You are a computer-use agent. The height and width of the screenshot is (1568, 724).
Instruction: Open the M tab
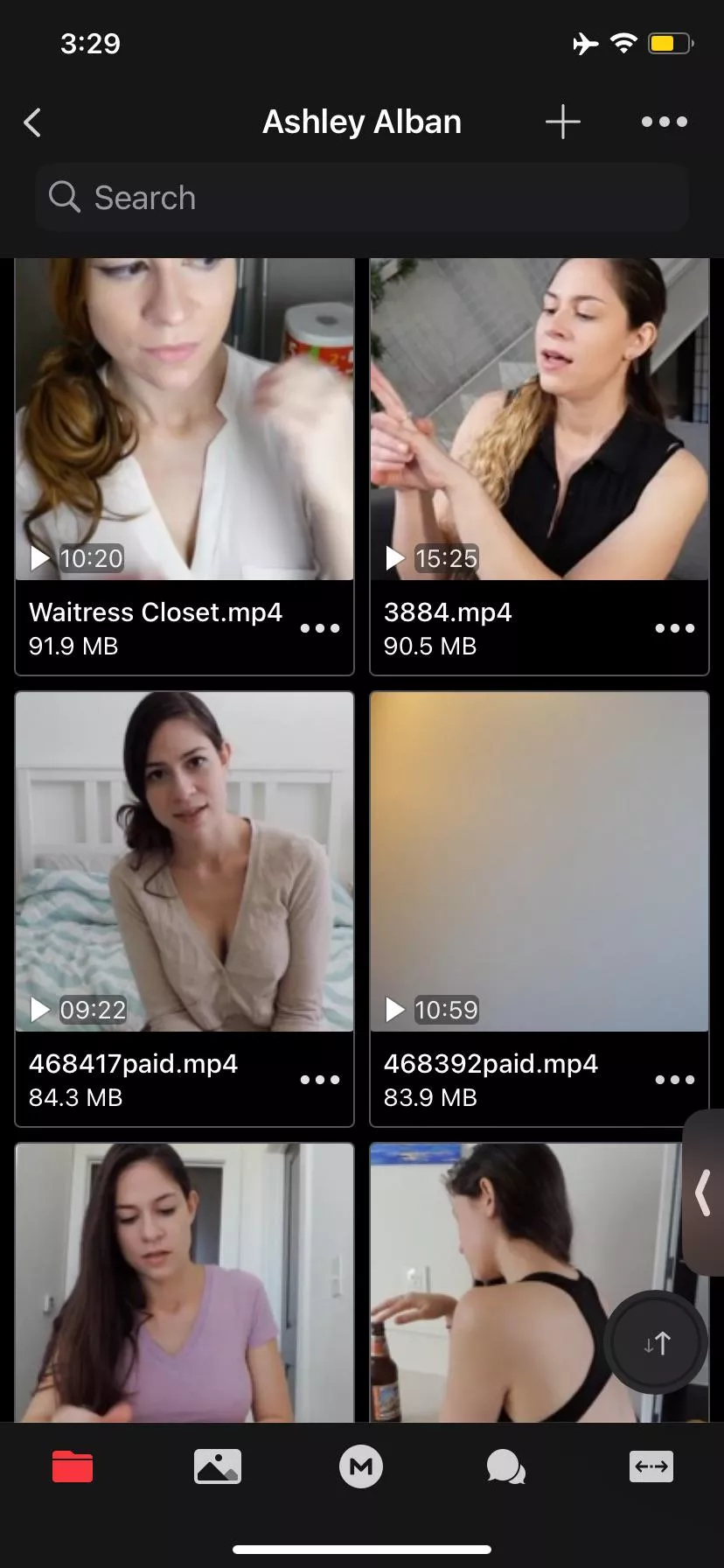[x=361, y=1466]
